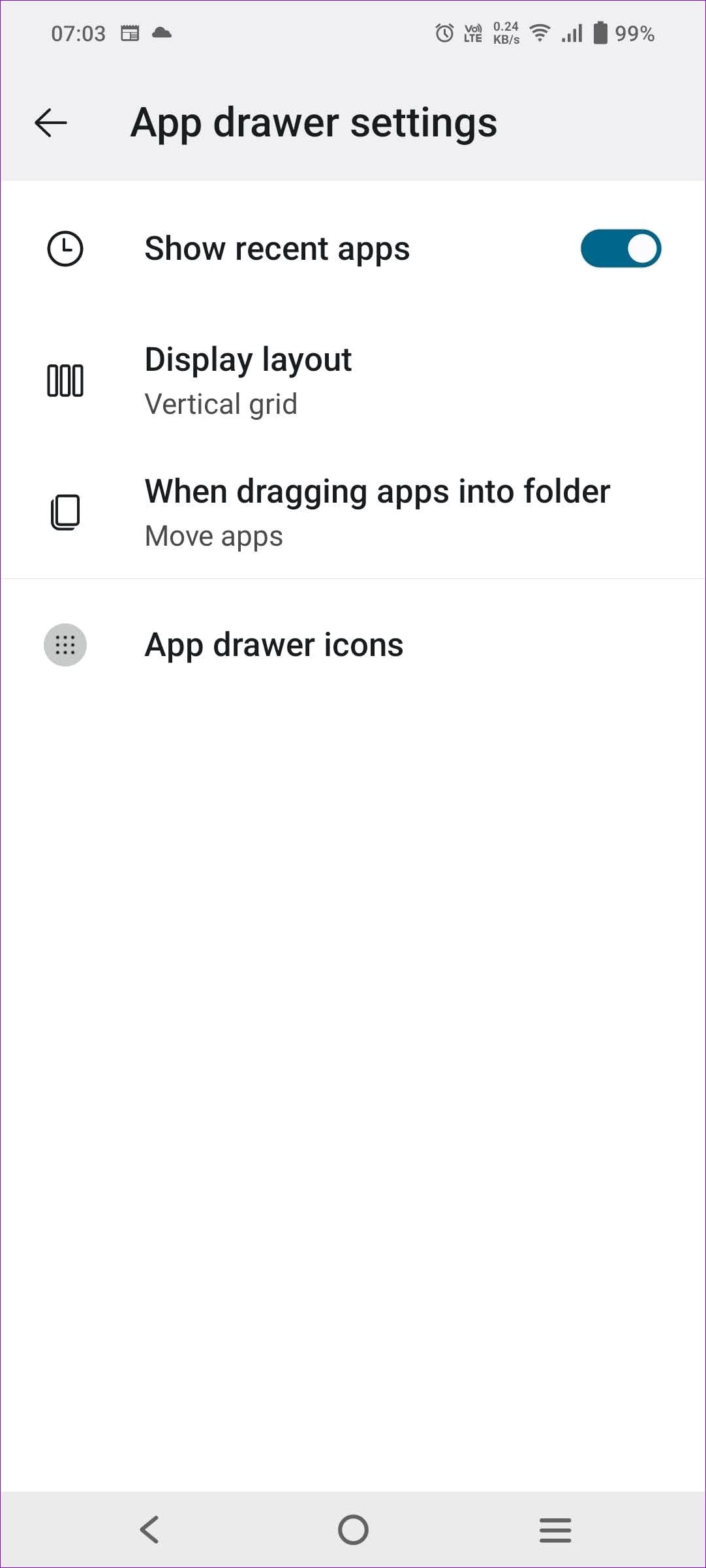Click the calendar notification icon

(x=129, y=33)
